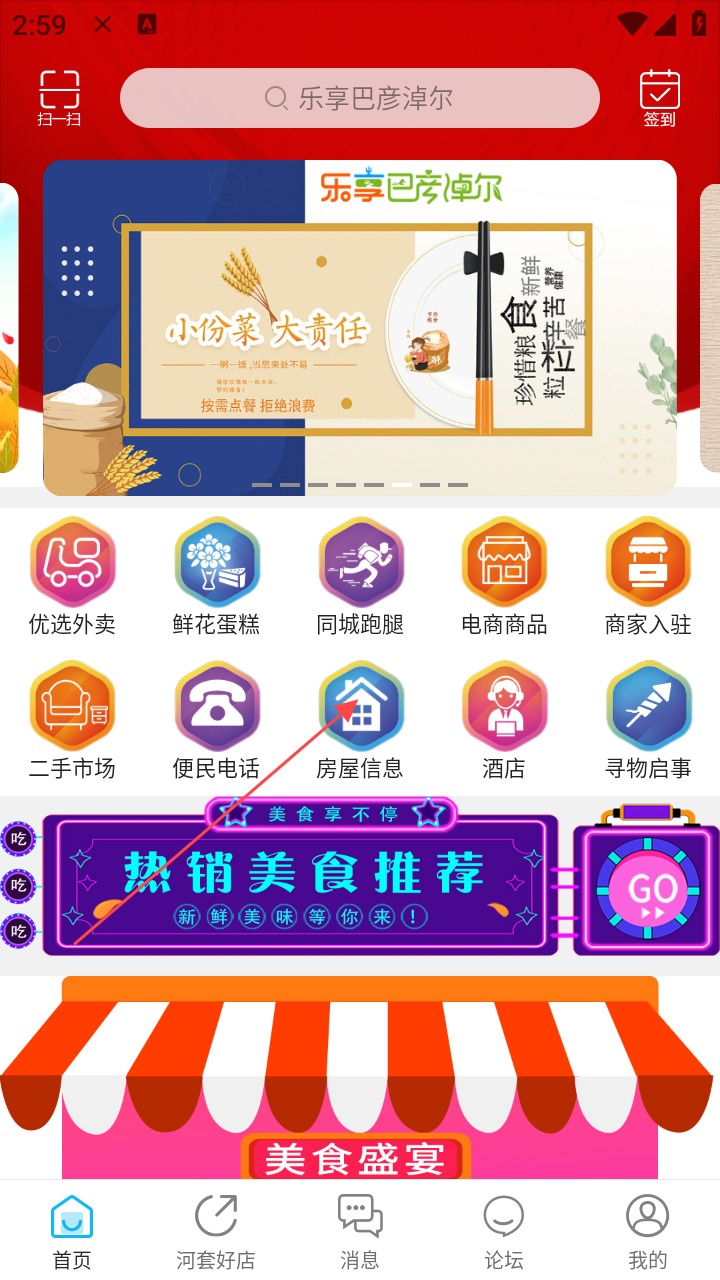Open the 扫一扫 scan icon

[x=60, y=97]
